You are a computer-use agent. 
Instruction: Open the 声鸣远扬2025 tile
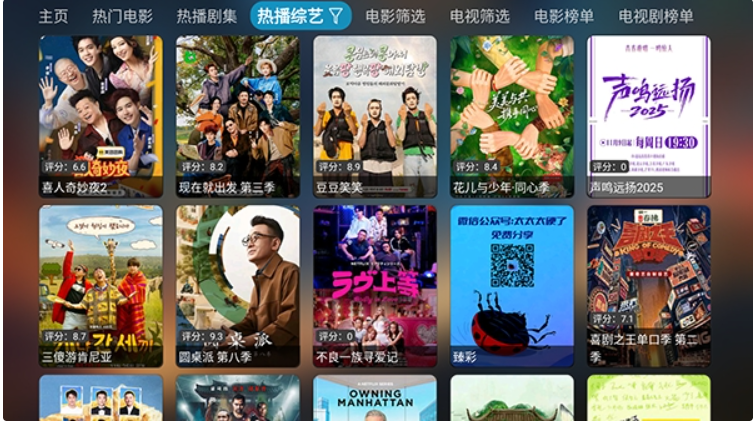pos(648,115)
